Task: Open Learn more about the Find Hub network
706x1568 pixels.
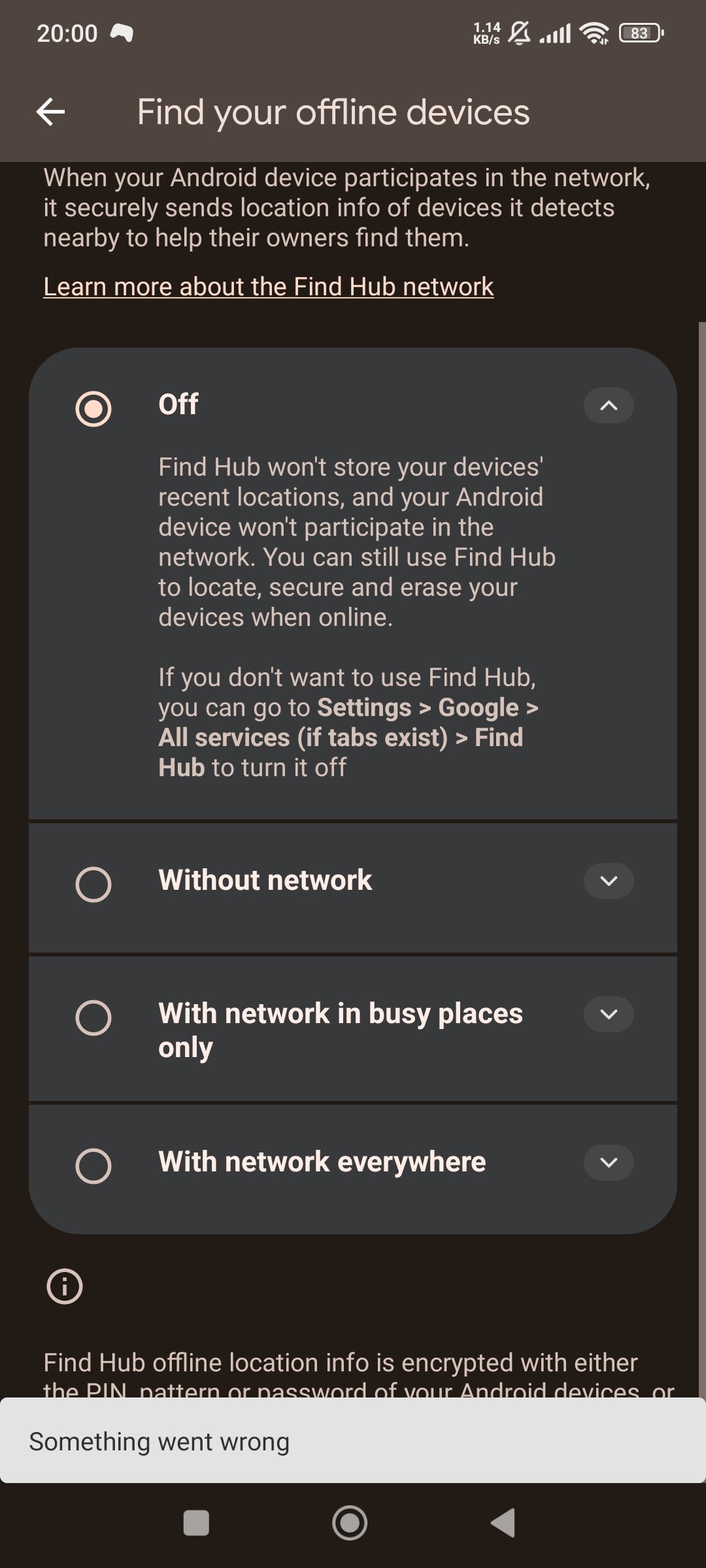Action: (x=268, y=286)
